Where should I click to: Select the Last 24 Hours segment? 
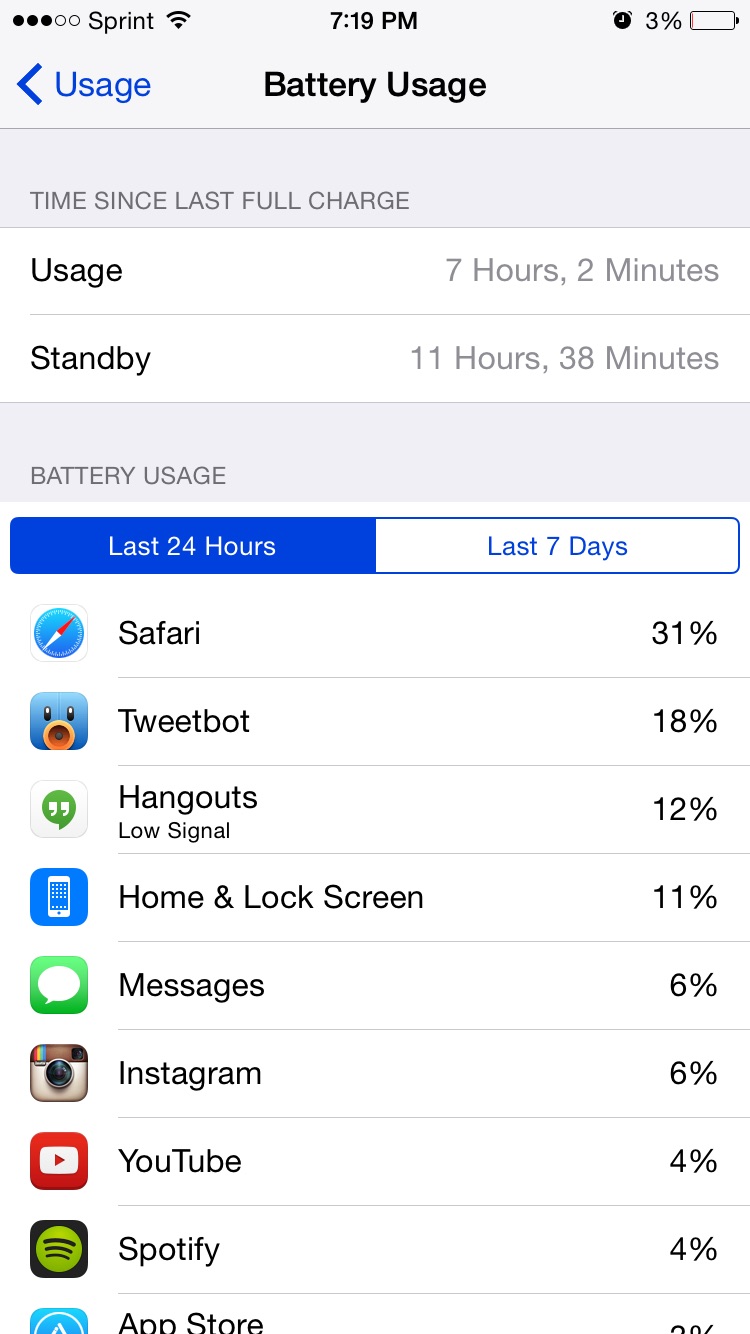point(192,546)
